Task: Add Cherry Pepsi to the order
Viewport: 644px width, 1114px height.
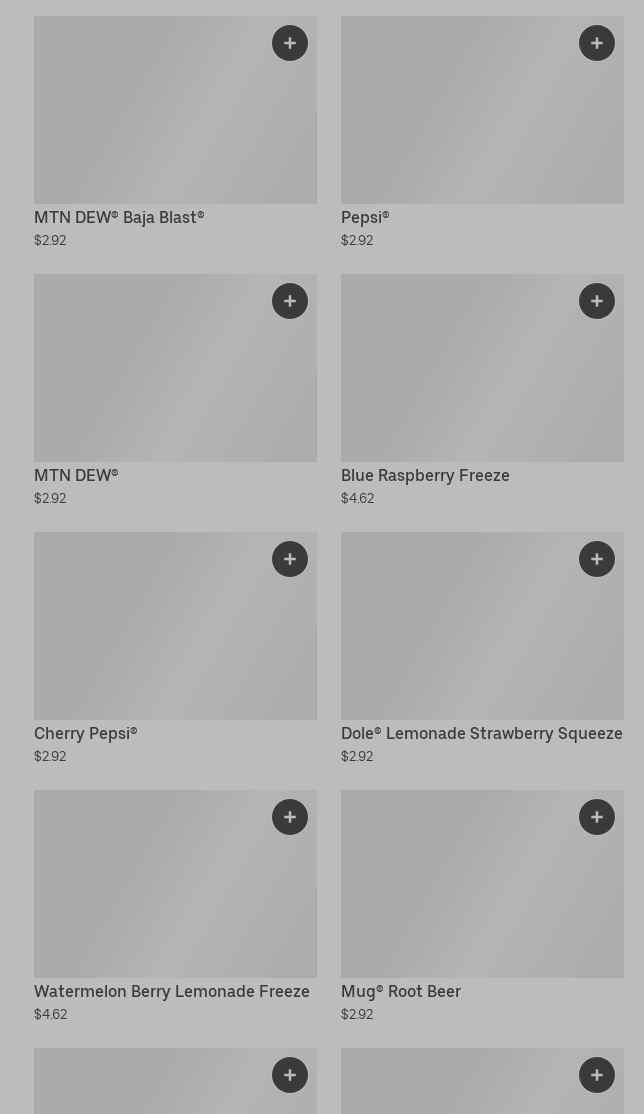Action: 290,559
